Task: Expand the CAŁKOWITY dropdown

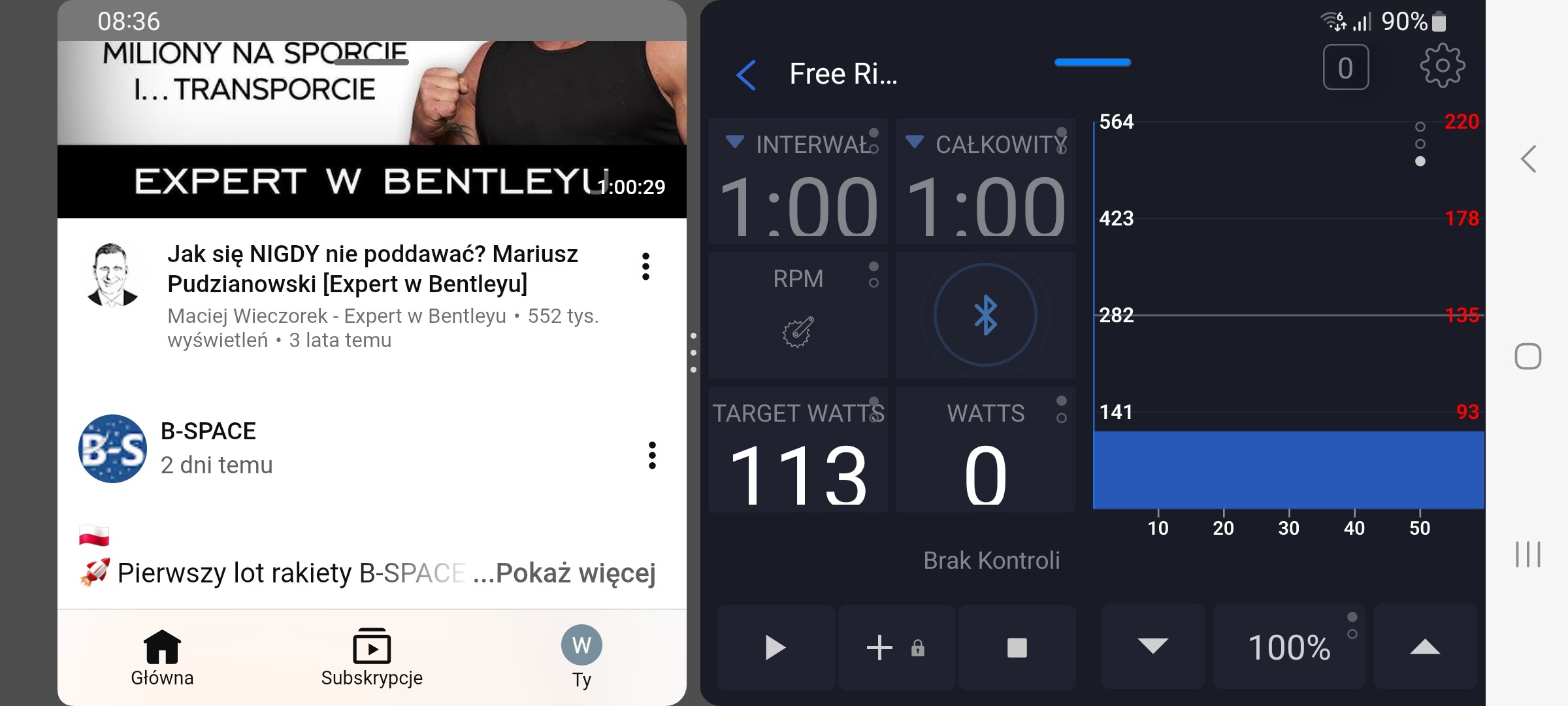Action: (x=915, y=142)
